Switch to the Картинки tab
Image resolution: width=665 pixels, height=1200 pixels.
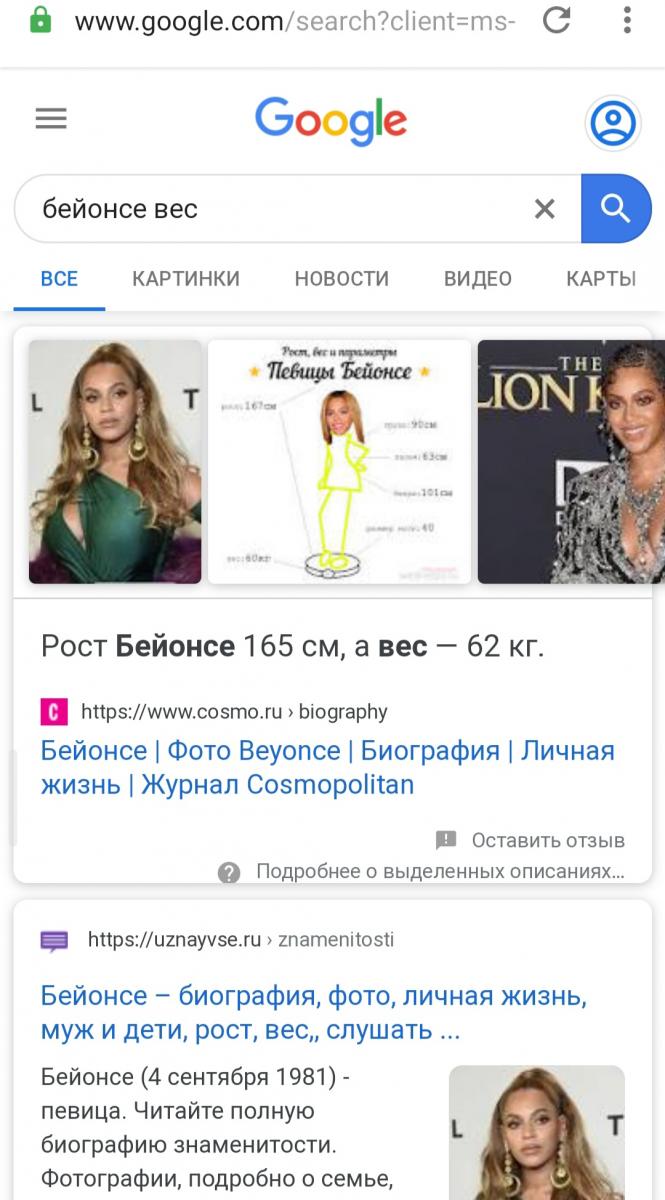pos(186,279)
